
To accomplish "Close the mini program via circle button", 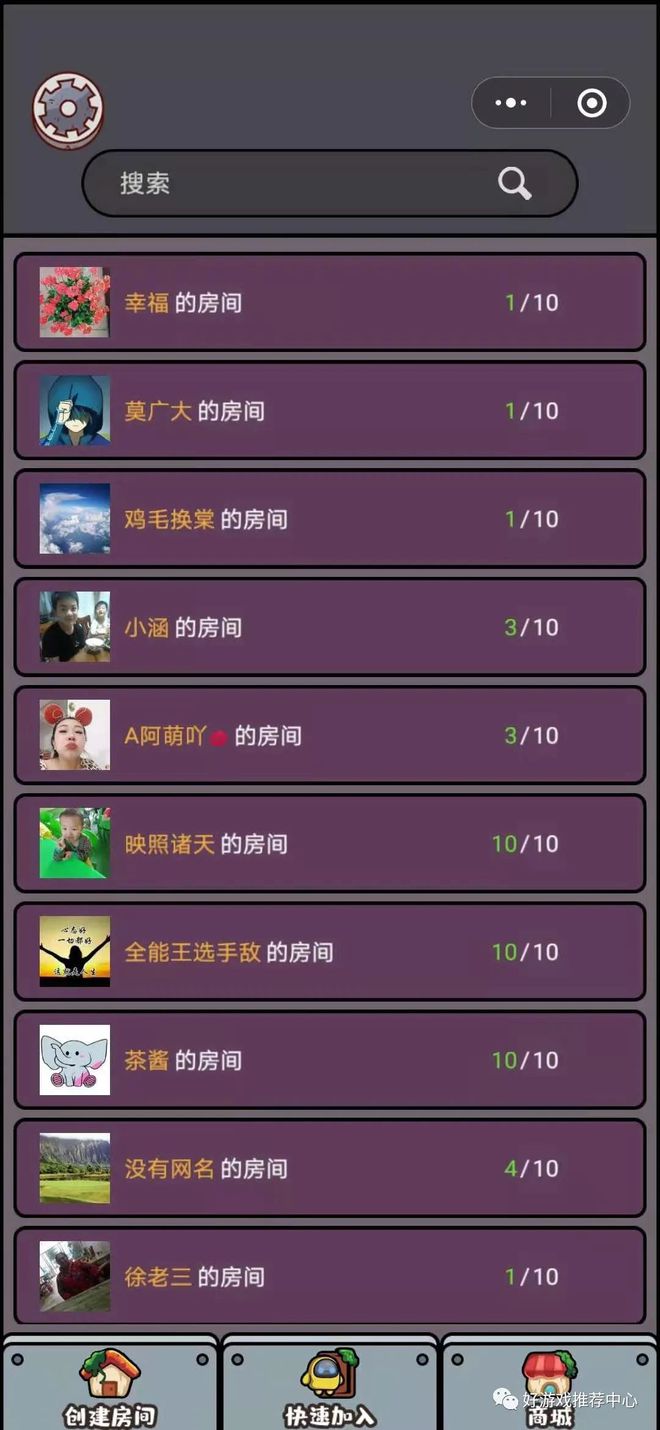I will pos(592,103).
